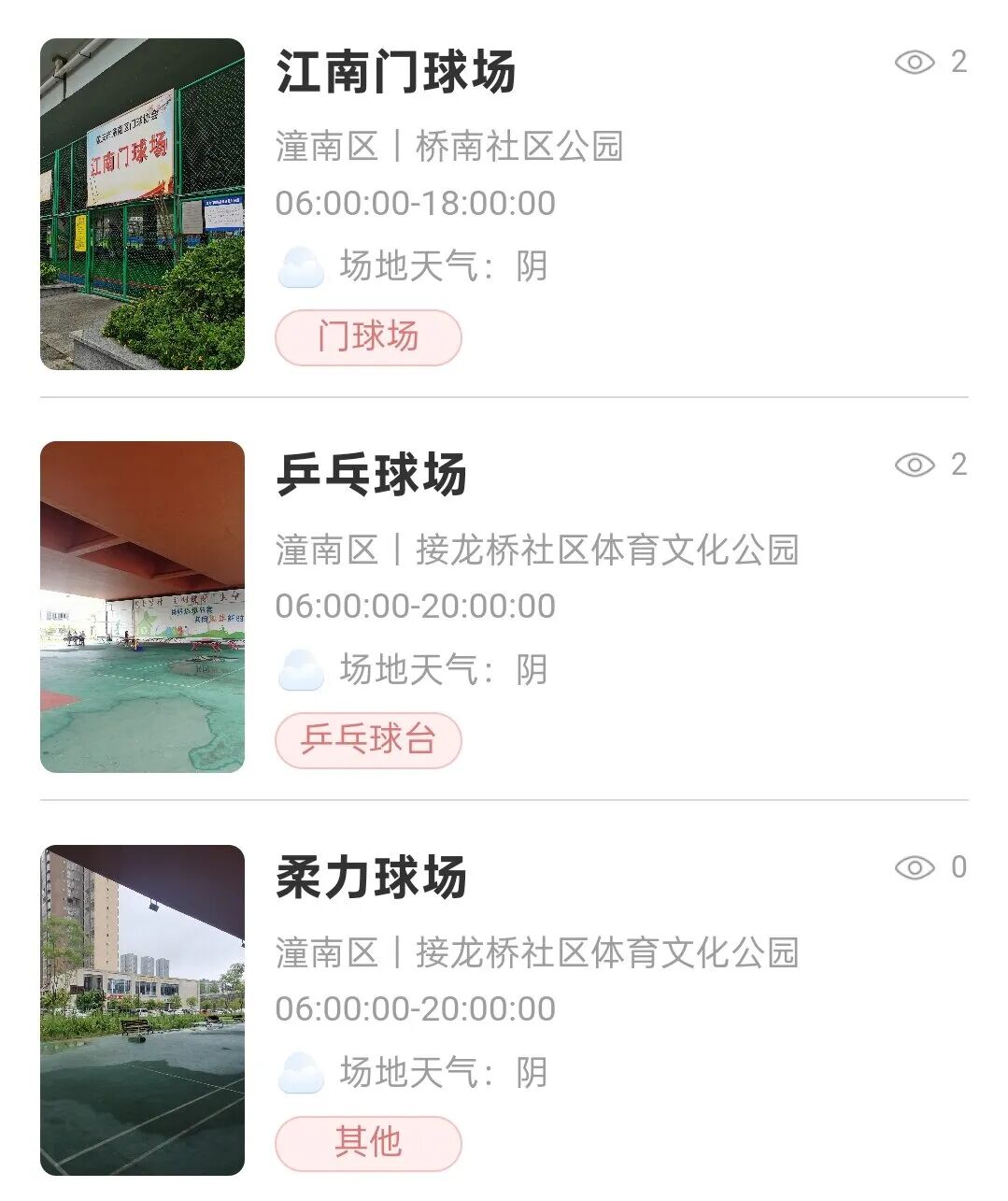View the 柔力球场 venue photo
This screenshot has width=1008, height=1201.
click(142, 1009)
